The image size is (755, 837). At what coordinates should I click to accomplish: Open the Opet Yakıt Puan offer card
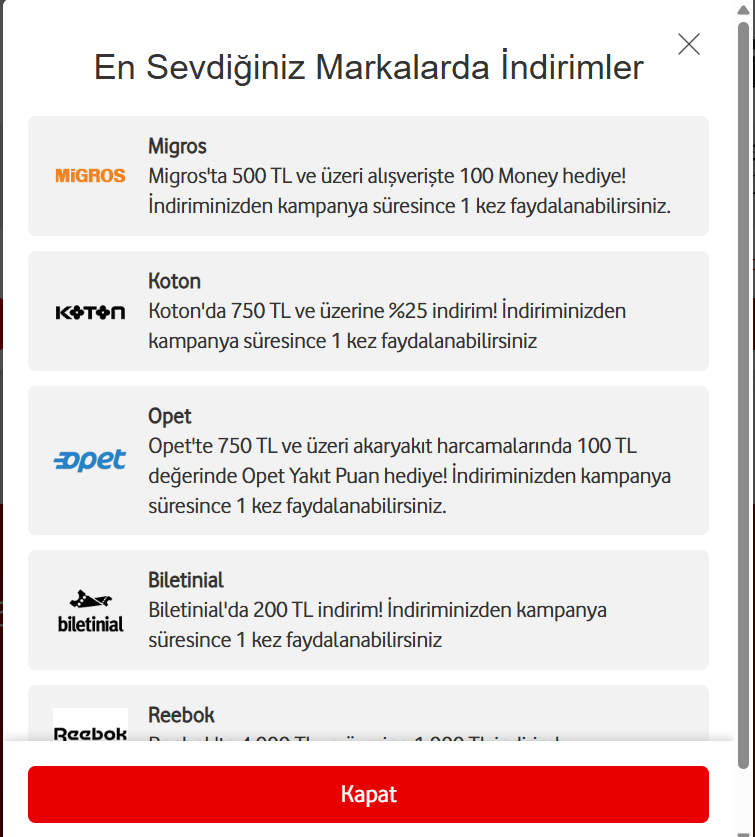(368, 461)
